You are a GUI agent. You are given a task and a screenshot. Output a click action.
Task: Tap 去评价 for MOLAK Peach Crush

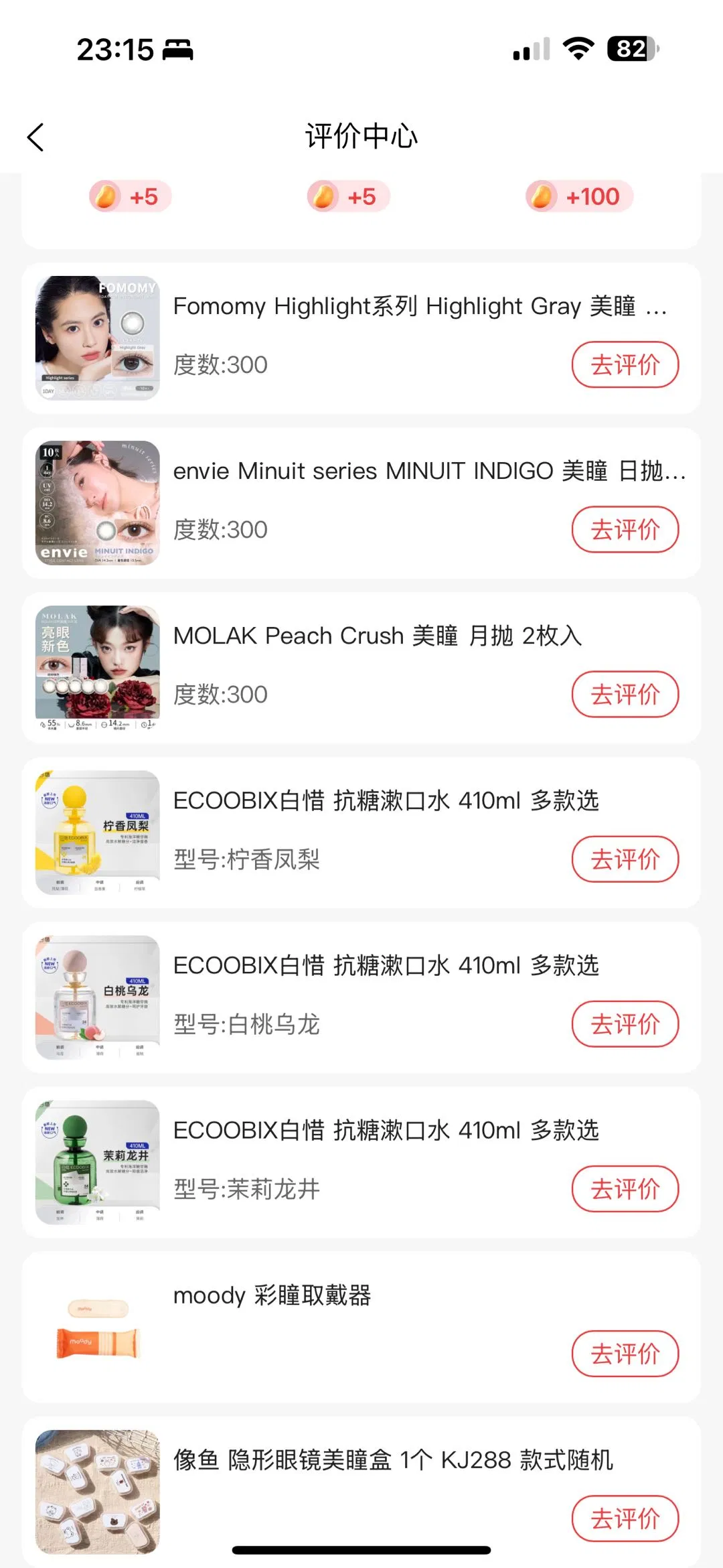(625, 695)
